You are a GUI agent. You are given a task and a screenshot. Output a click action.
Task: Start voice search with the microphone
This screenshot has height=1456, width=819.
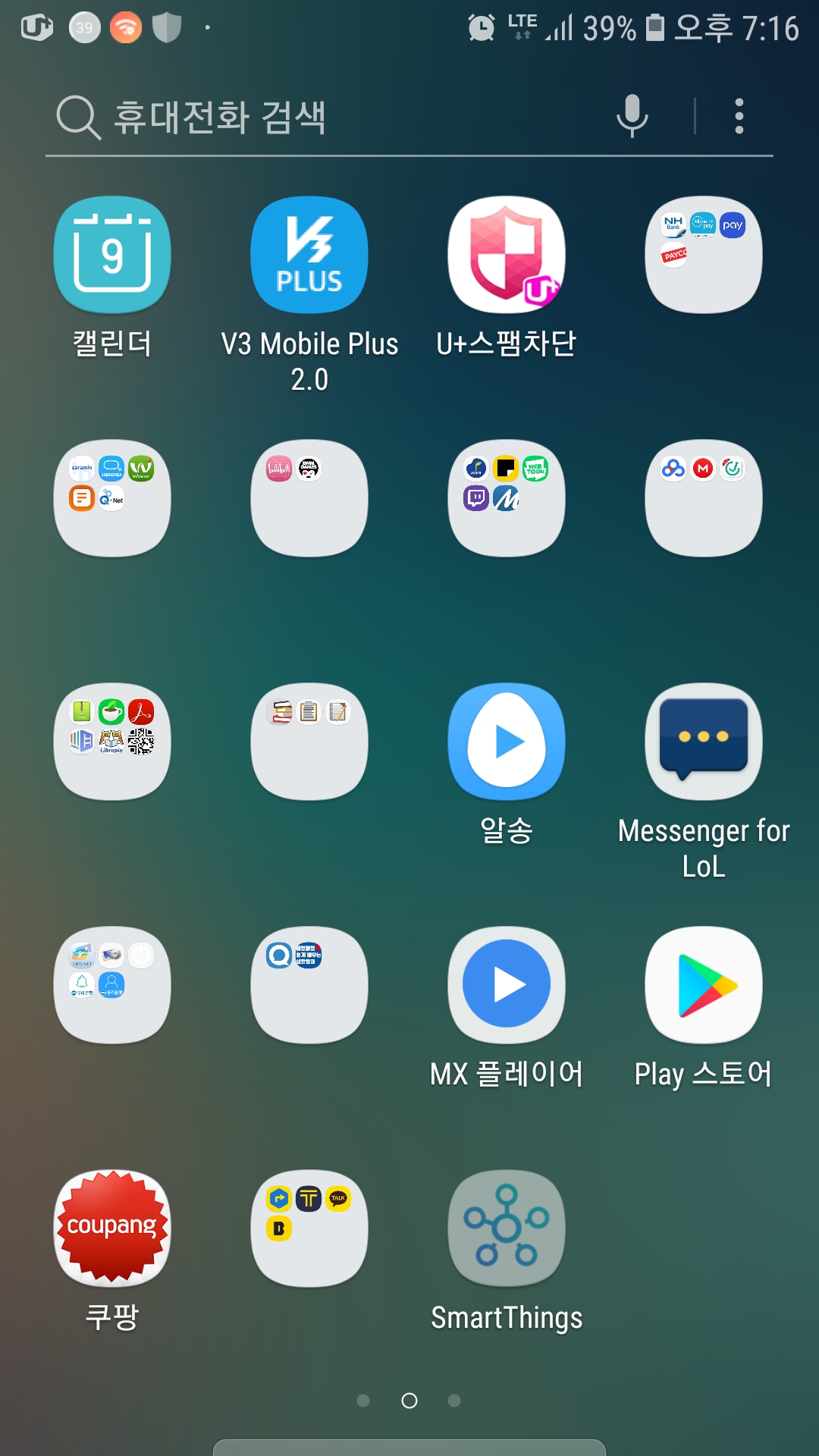[x=632, y=117]
